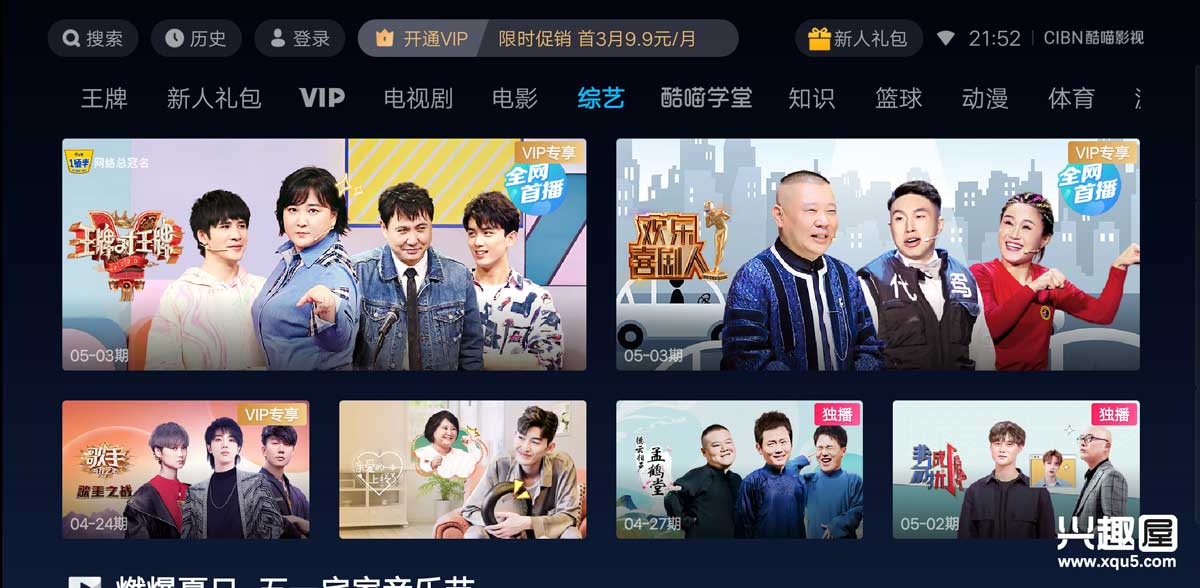Go to the 知识 tab
Image resolution: width=1200 pixels, height=588 pixels.
[x=811, y=98]
